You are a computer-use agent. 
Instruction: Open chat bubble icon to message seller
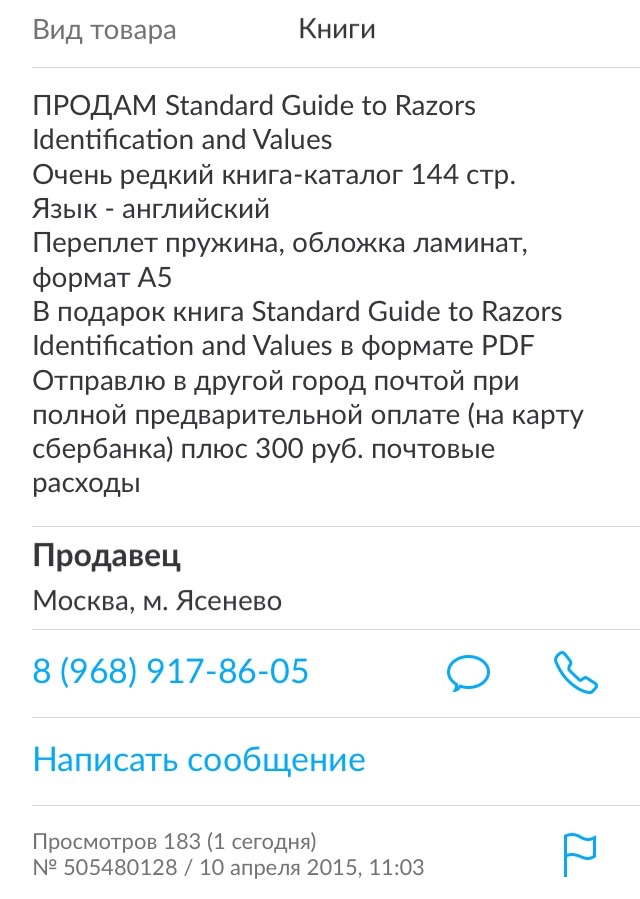(468, 673)
